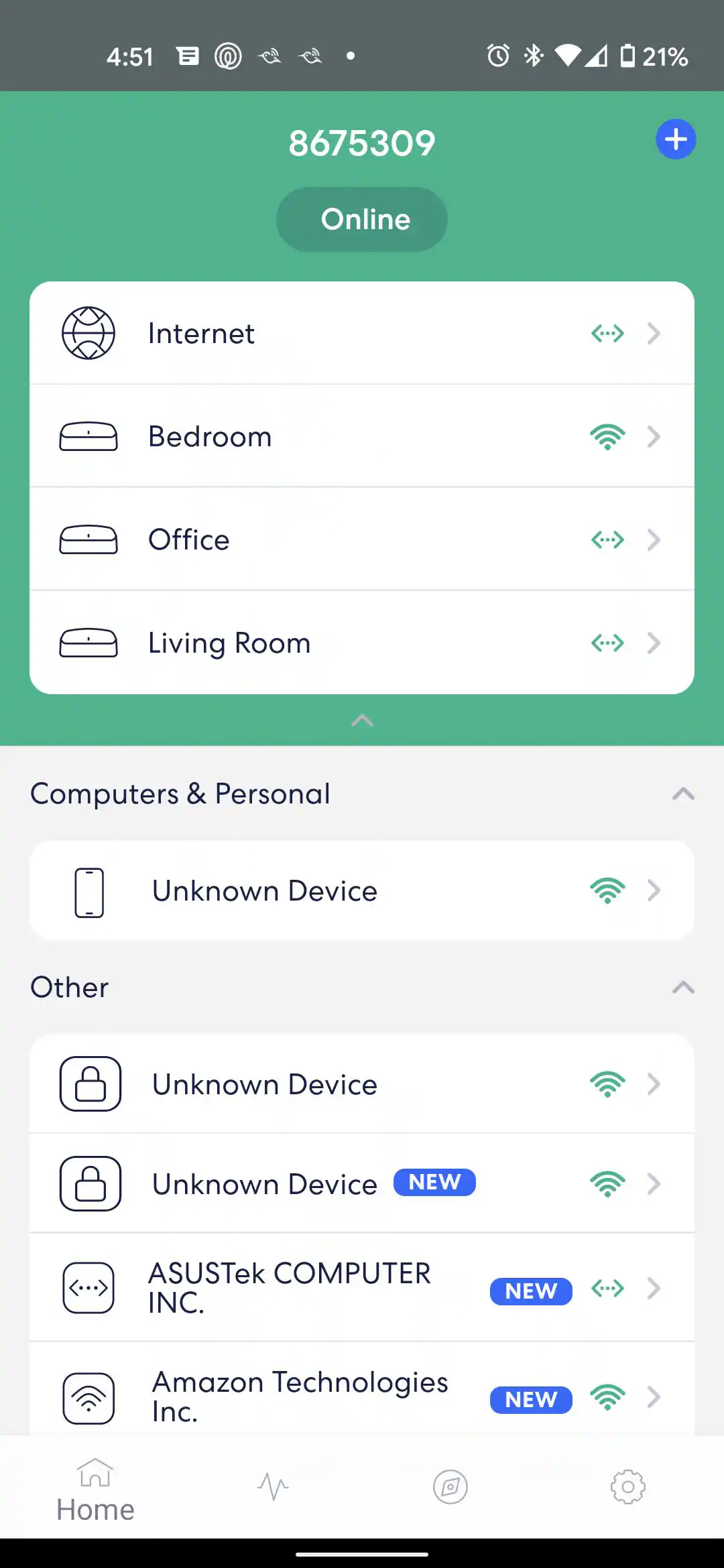Open the compass discover tab
Image resolution: width=724 pixels, height=1568 pixels.
tap(450, 1486)
